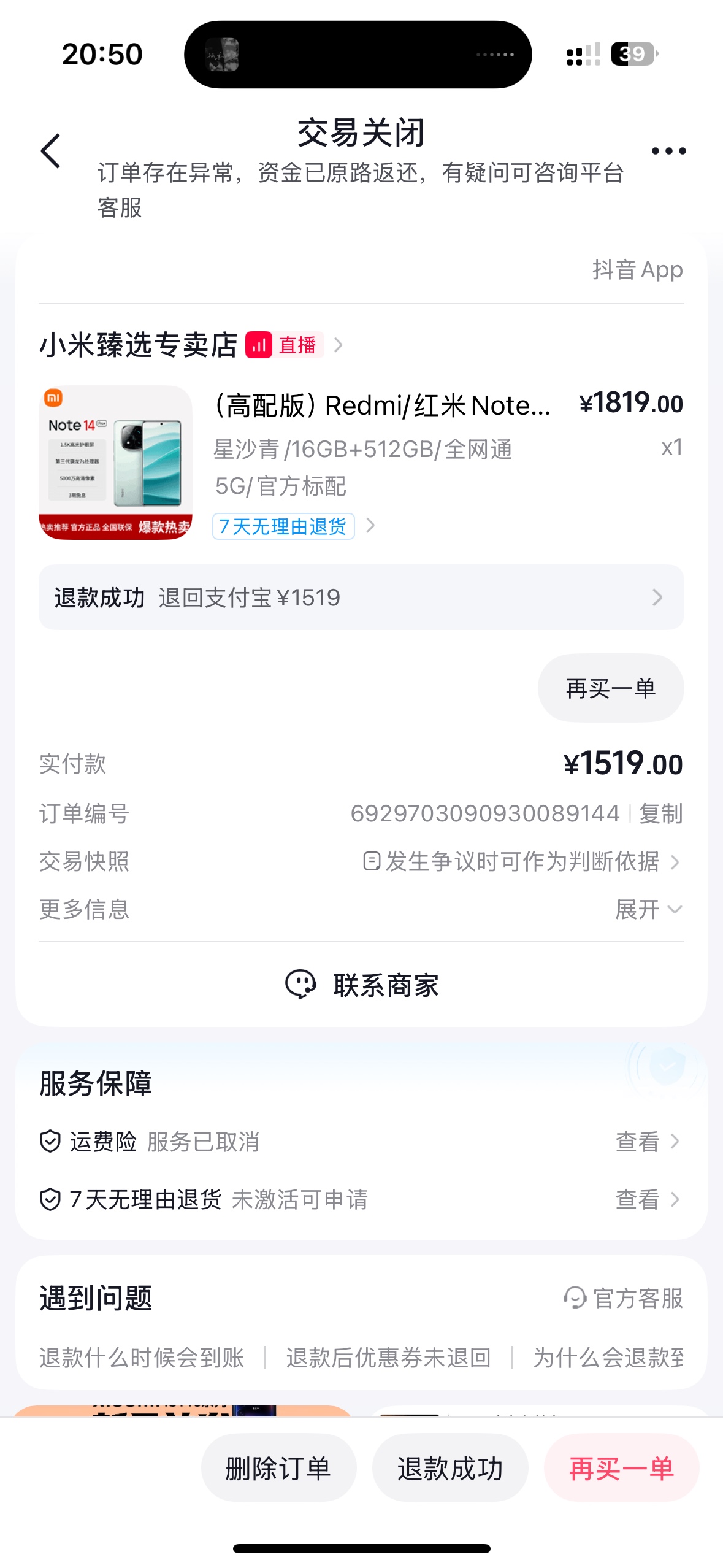Screen dimensions: 723x1568
Task: Tap the bottom 退款成功 button
Action: pyautogui.click(x=450, y=1468)
